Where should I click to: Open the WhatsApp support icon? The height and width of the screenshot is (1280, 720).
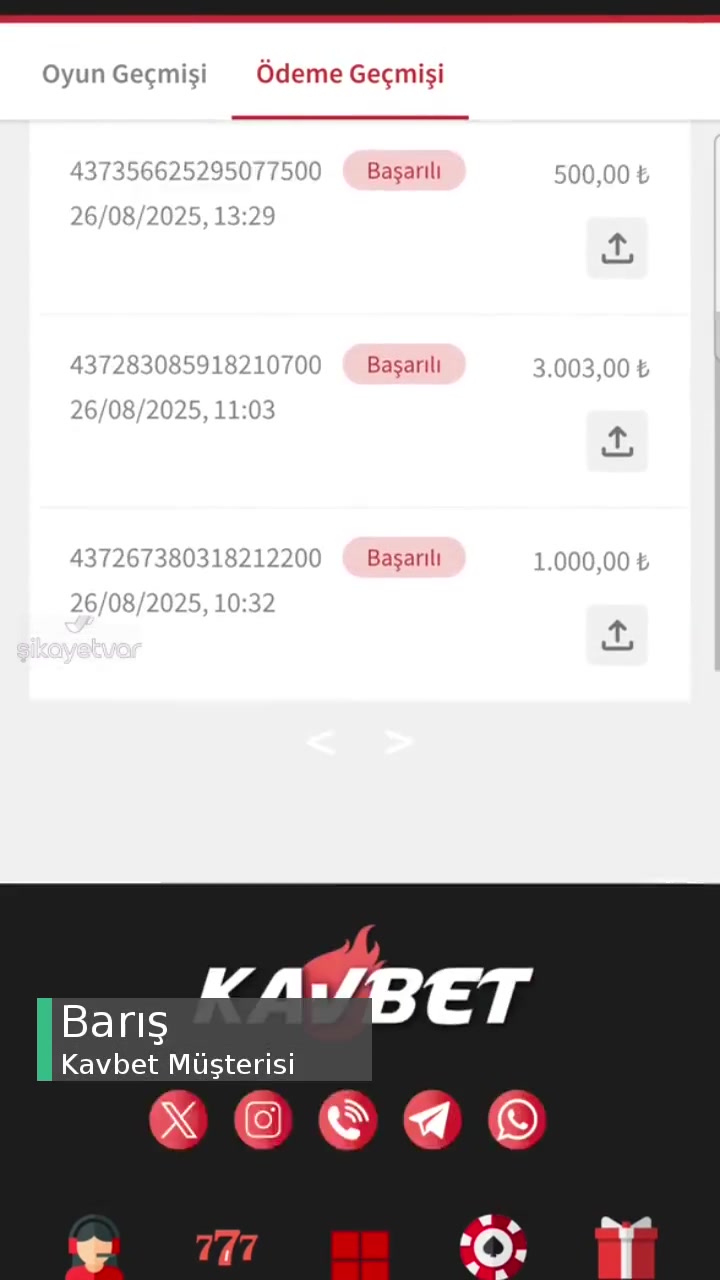[516, 1119]
